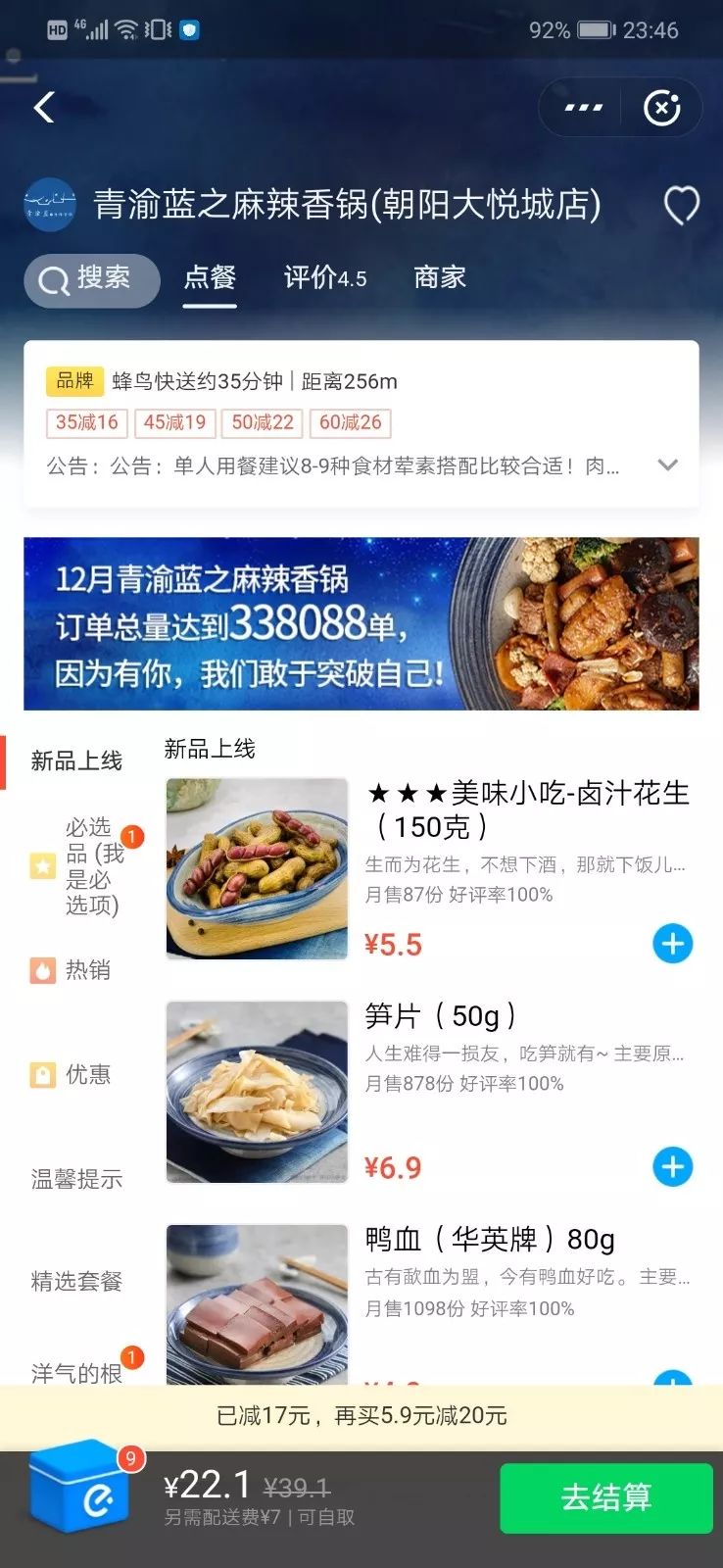This screenshot has width=723, height=1568.
Task: Favorite this restaurant with the heart icon
Action: point(681,205)
